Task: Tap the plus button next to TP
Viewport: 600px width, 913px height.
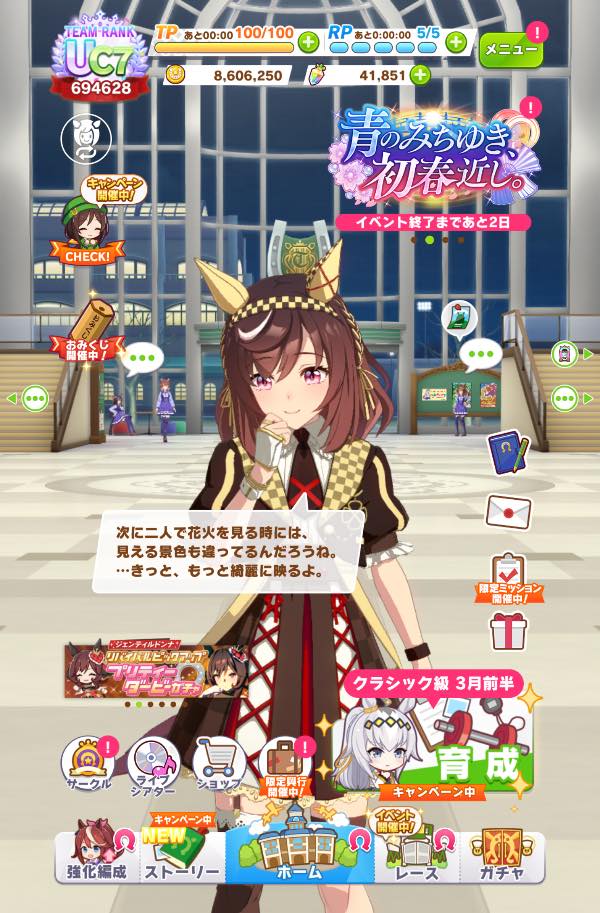Action: tap(308, 42)
